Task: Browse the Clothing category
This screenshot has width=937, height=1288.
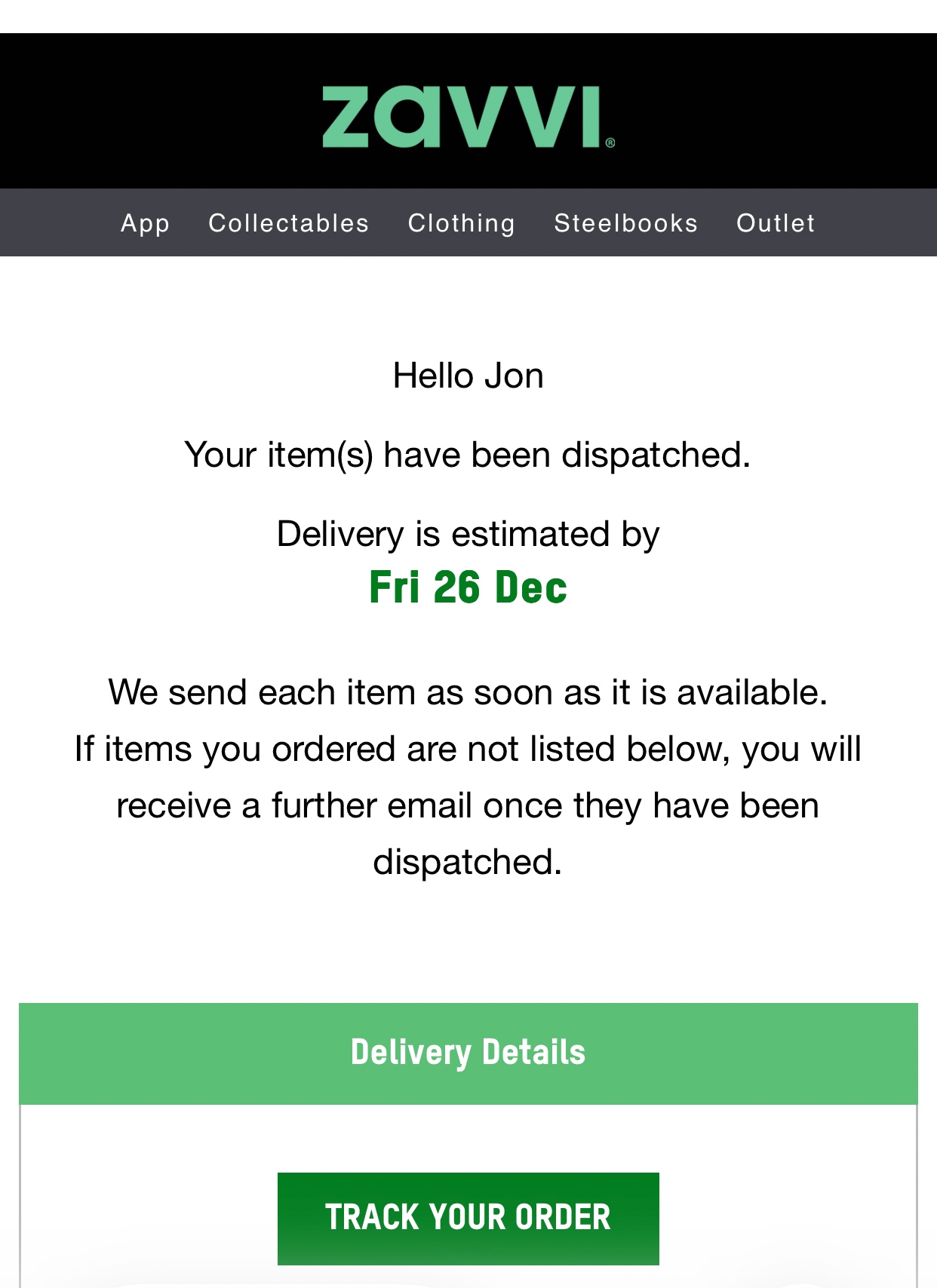Action: point(461,223)
